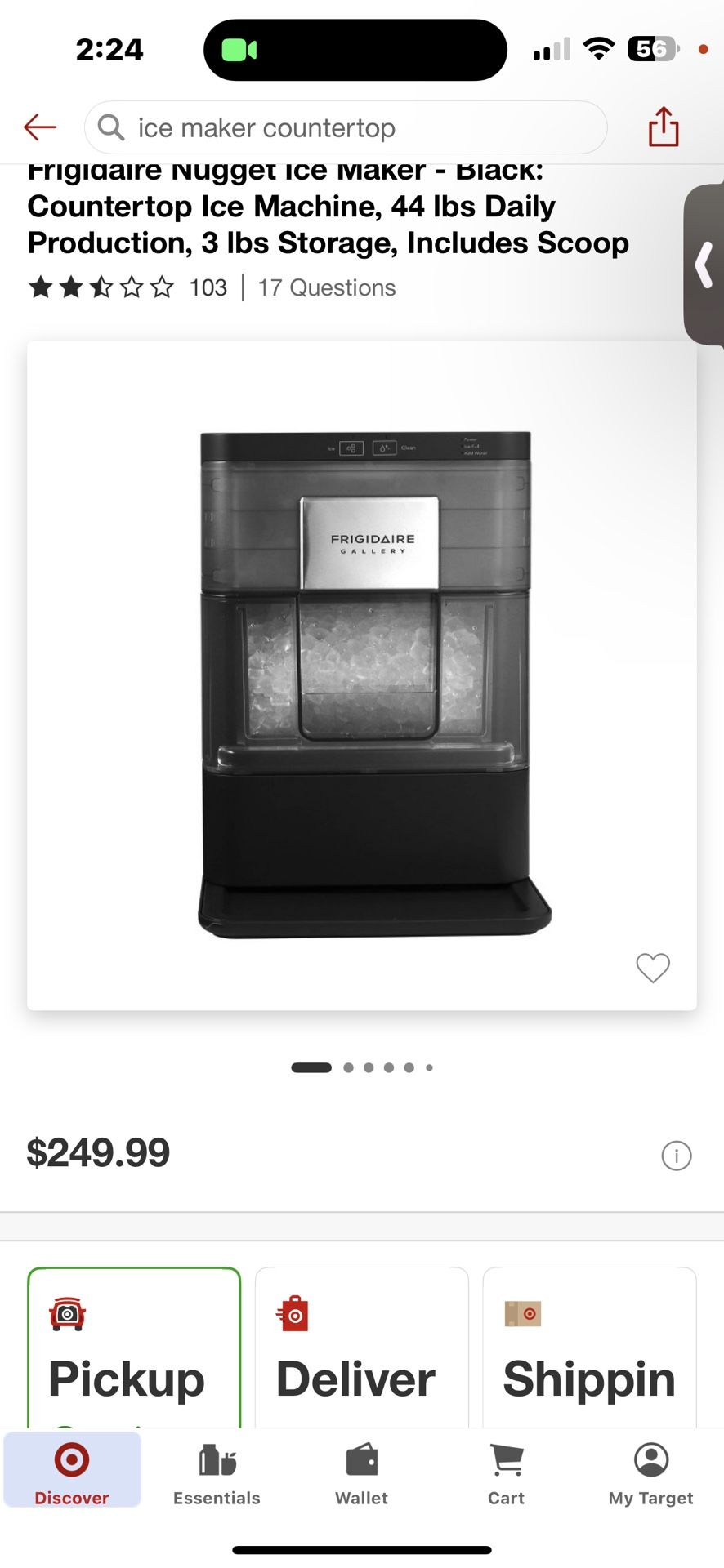This screenshot has width=724, height=1568.
Task: Select the Pickup fulfillment option
Action: (134, 1347)
